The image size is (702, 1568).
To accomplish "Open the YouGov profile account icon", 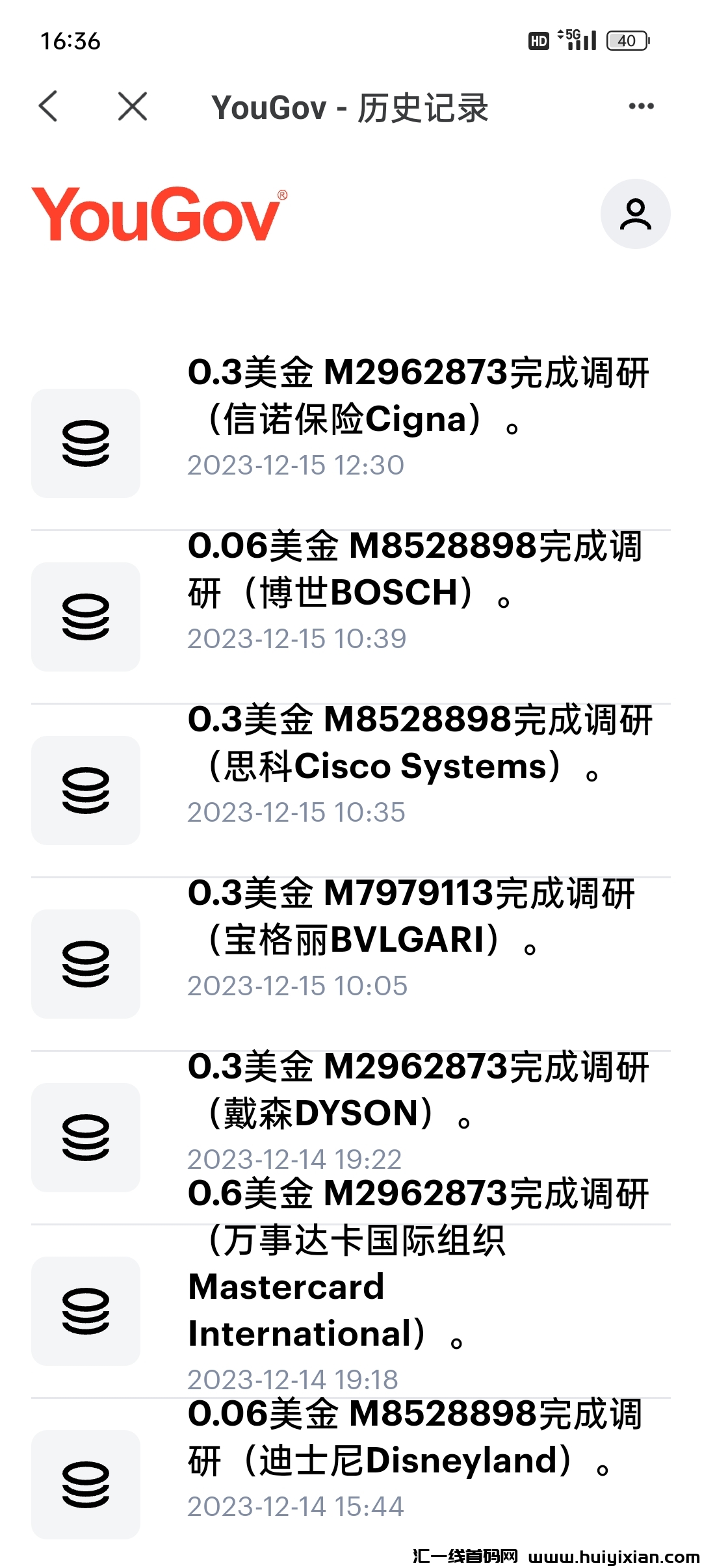I will point(634,213).
